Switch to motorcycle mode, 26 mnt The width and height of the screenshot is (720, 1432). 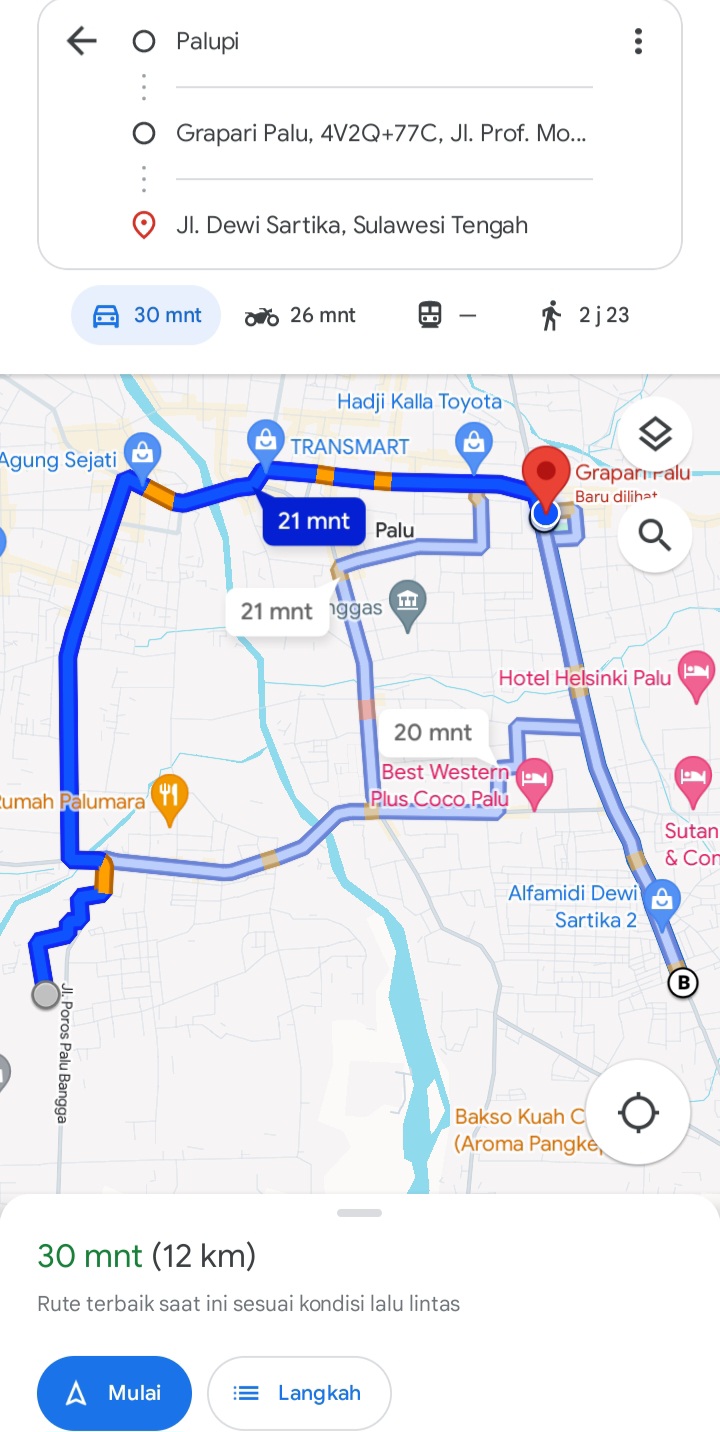[300, 316]
